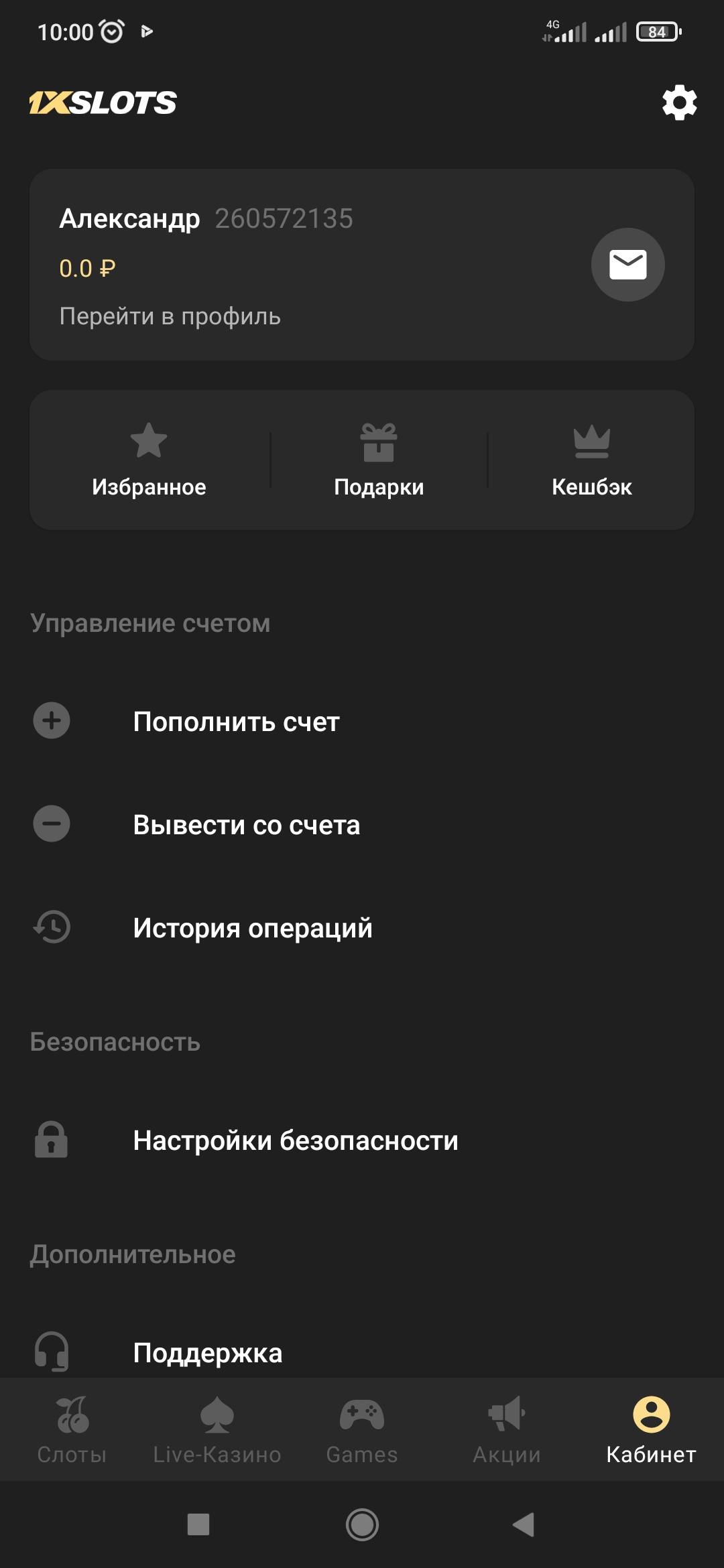Viewport: 724px width, 1568px height.
Task: Go to the system home screen
Action: click(x=362, y=1524)
